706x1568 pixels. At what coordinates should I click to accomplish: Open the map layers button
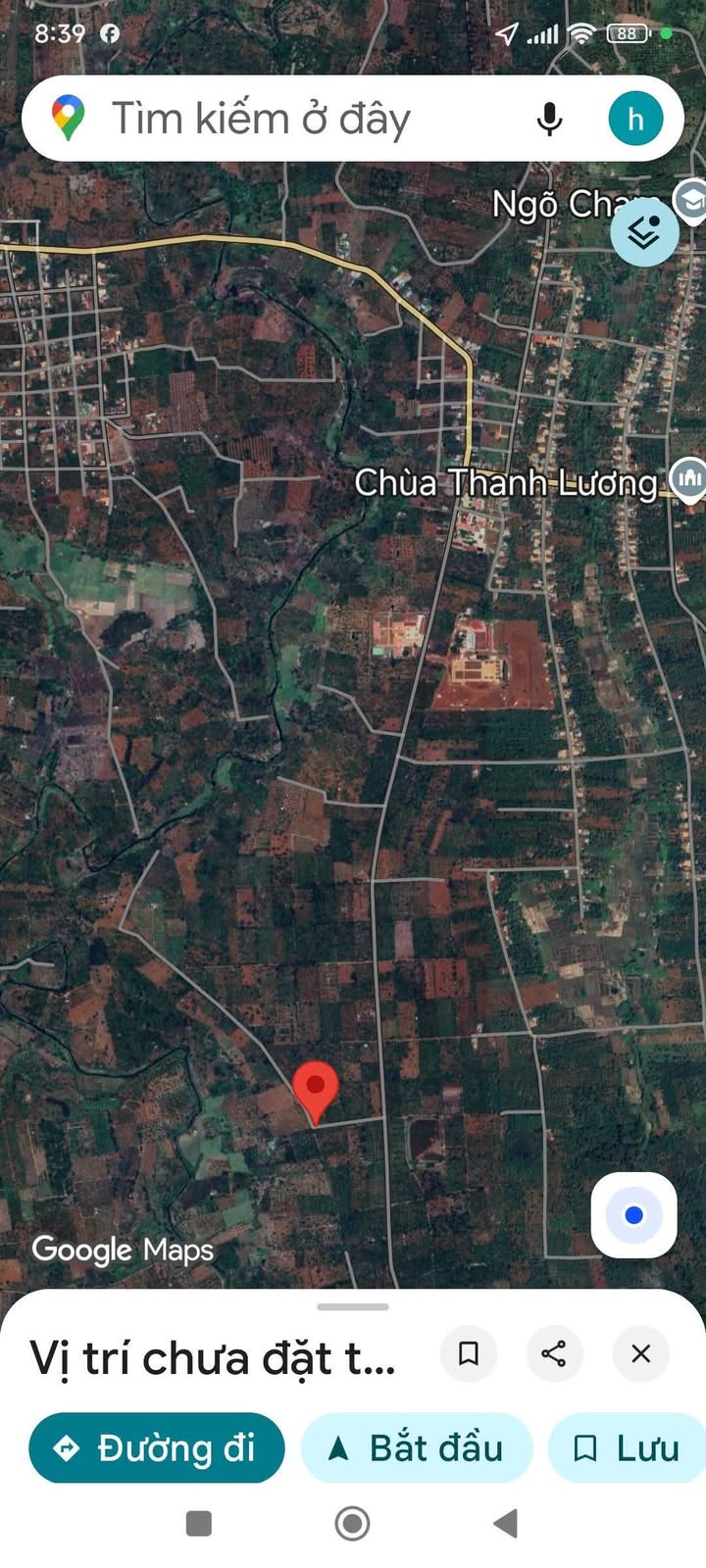click(644, 233)
